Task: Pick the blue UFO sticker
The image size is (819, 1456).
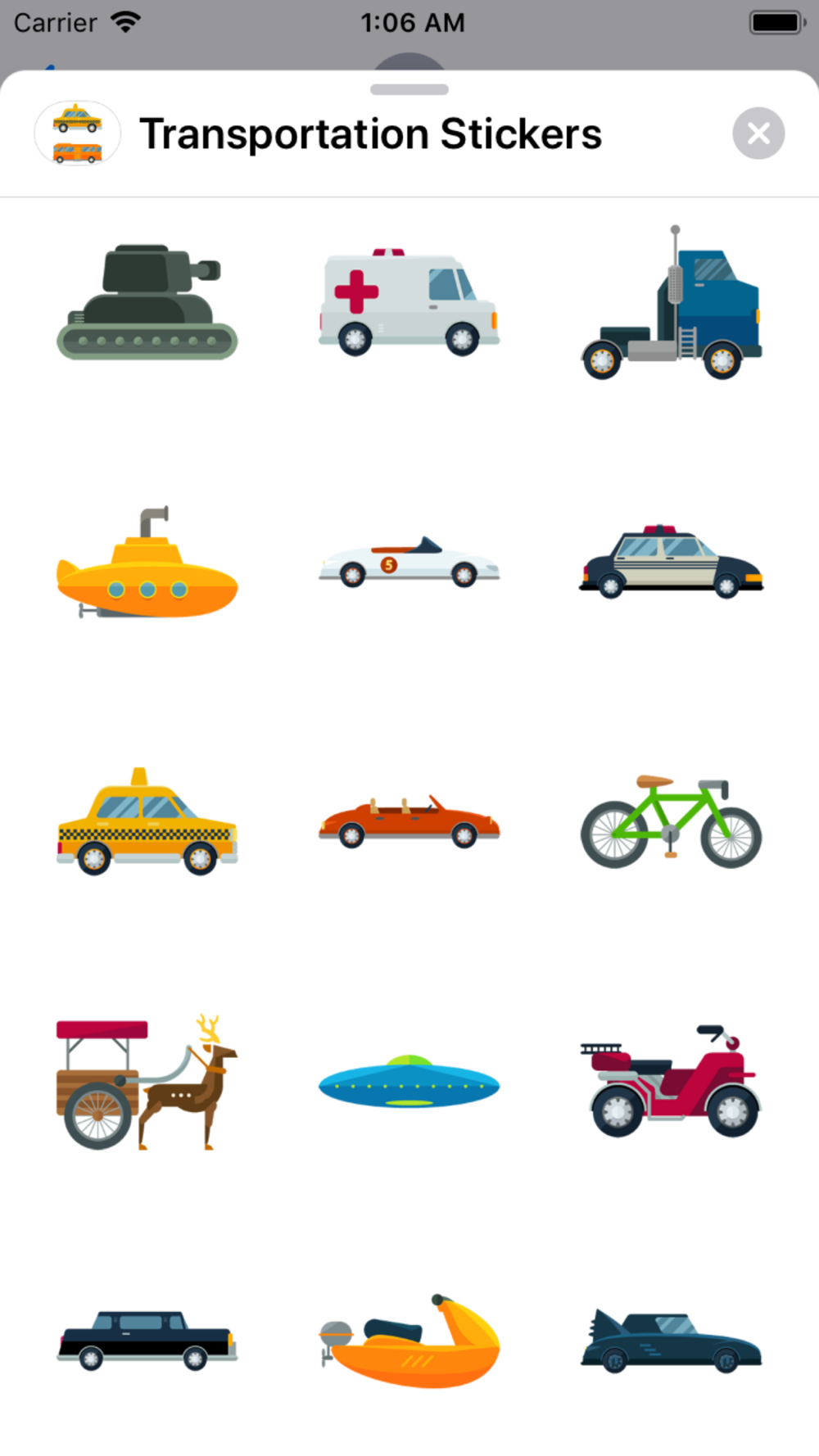Action: [409, 1082]
